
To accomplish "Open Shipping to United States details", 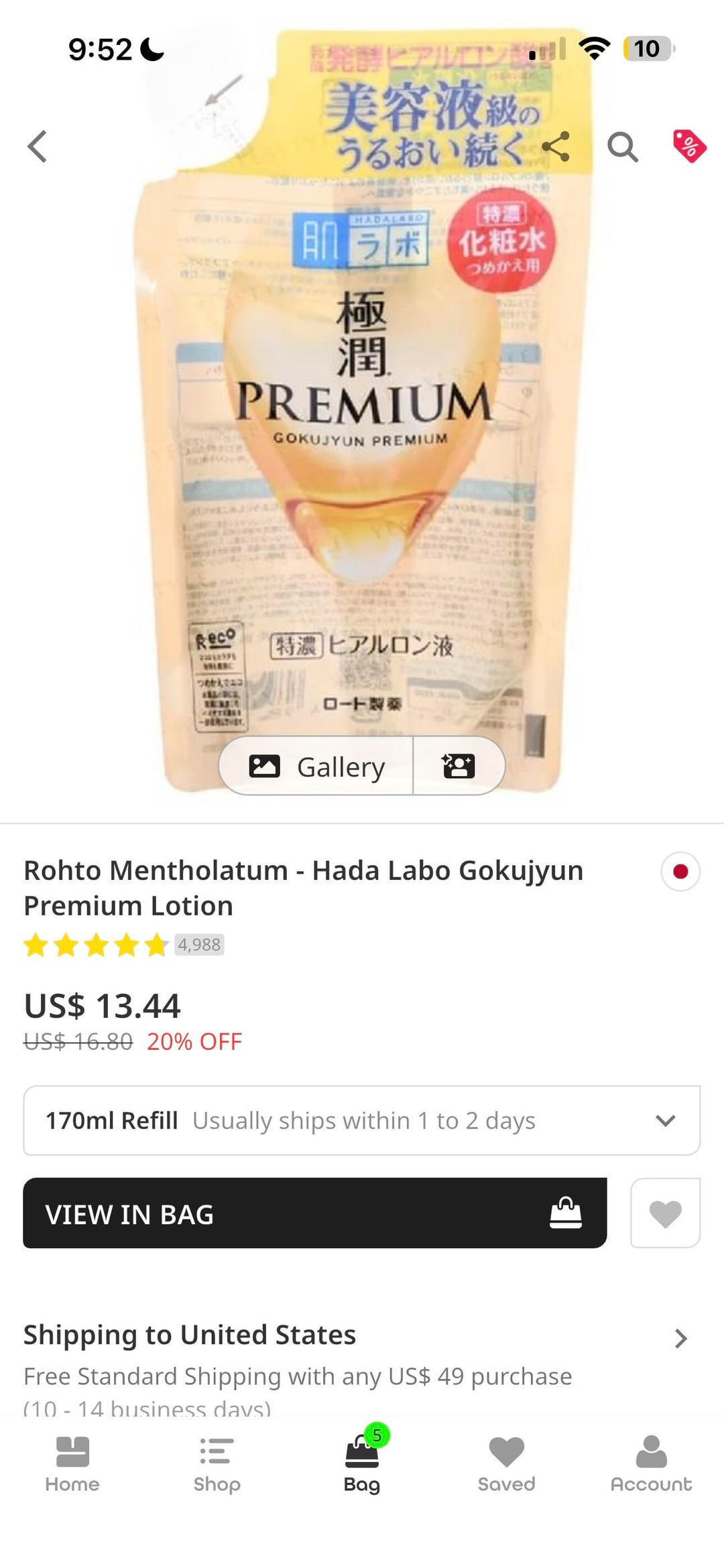I will coord(680,1338).
